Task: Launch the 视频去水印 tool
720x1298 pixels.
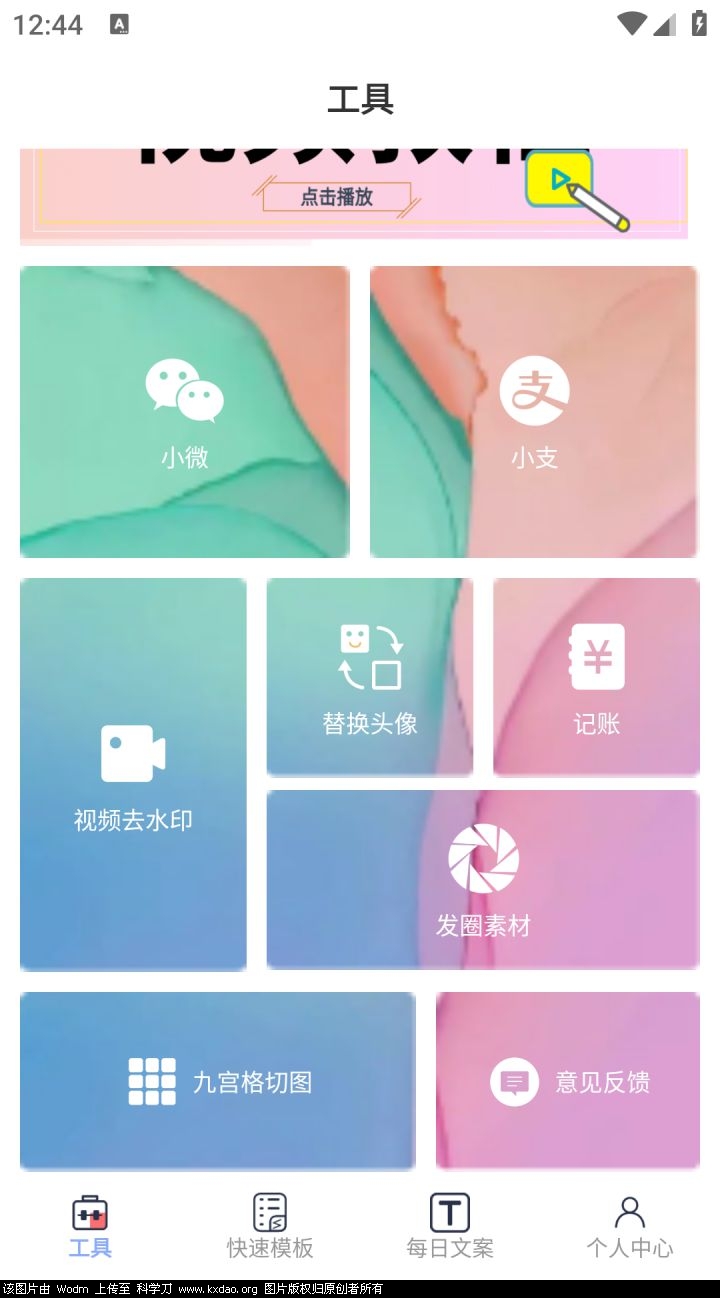Action: click(133, 774)
